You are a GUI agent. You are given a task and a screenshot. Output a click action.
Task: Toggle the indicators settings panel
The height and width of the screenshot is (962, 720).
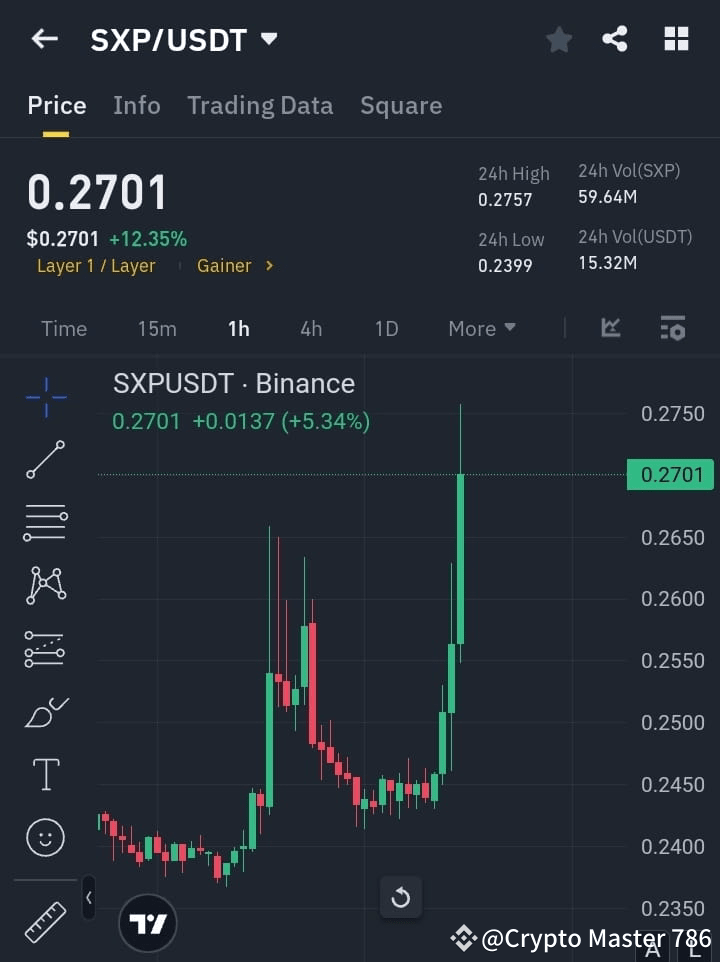(672, 328)
